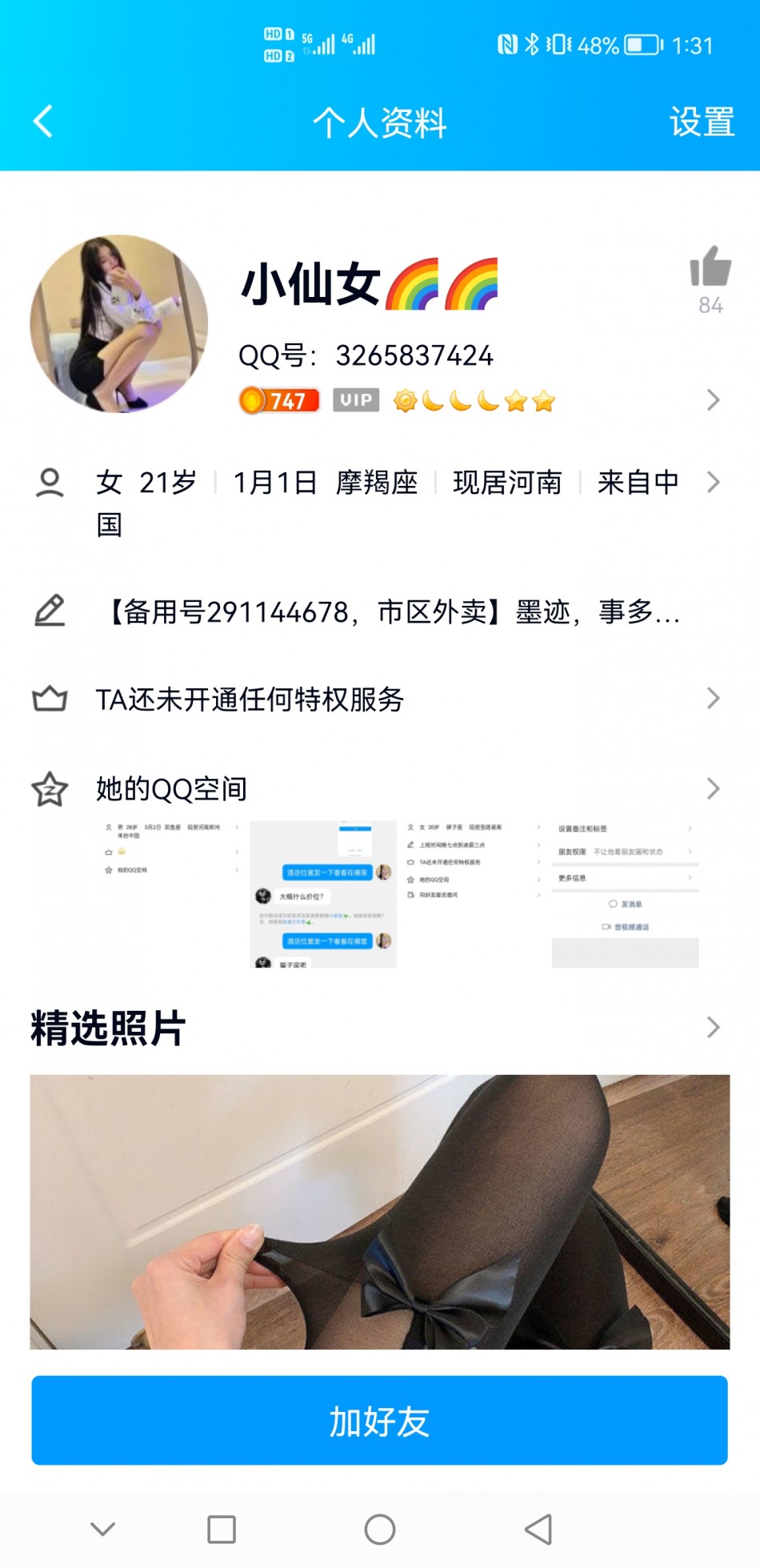This screenshot has height=1568, width=760.
Task: Open the basic info row with 女 21岁
Action: click(384, 483)
